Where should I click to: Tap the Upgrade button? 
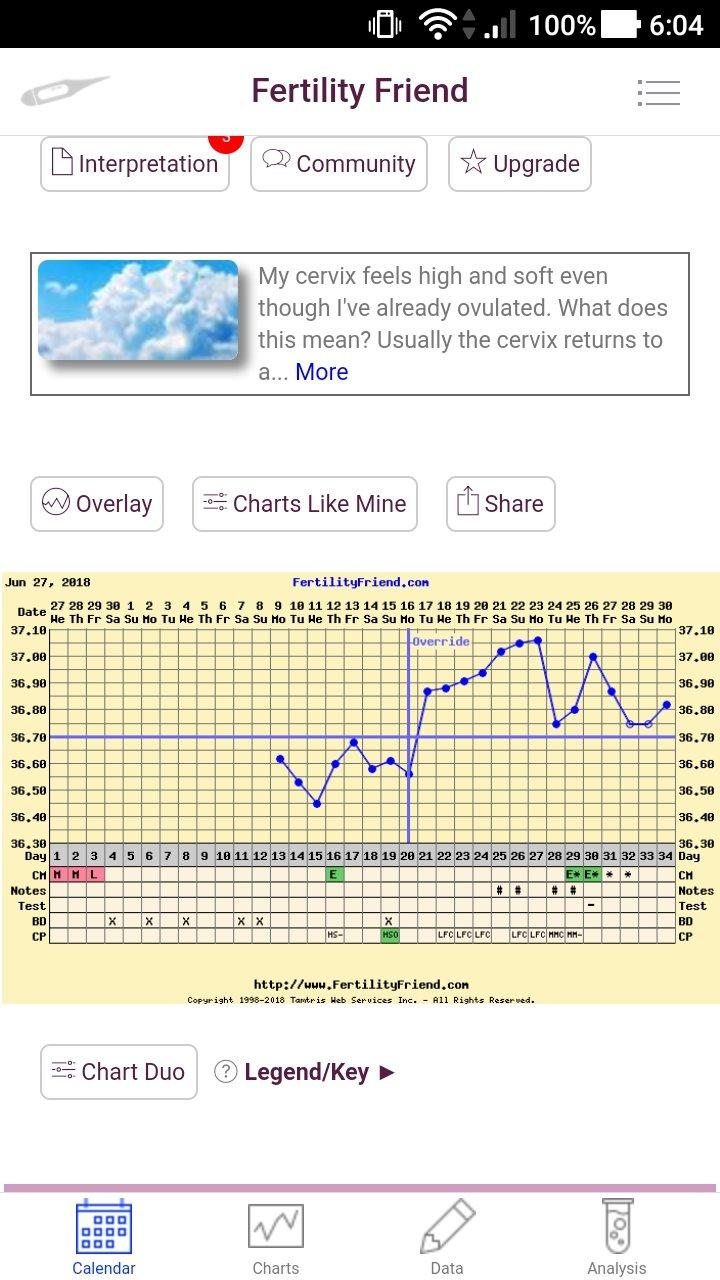(519, 164)
